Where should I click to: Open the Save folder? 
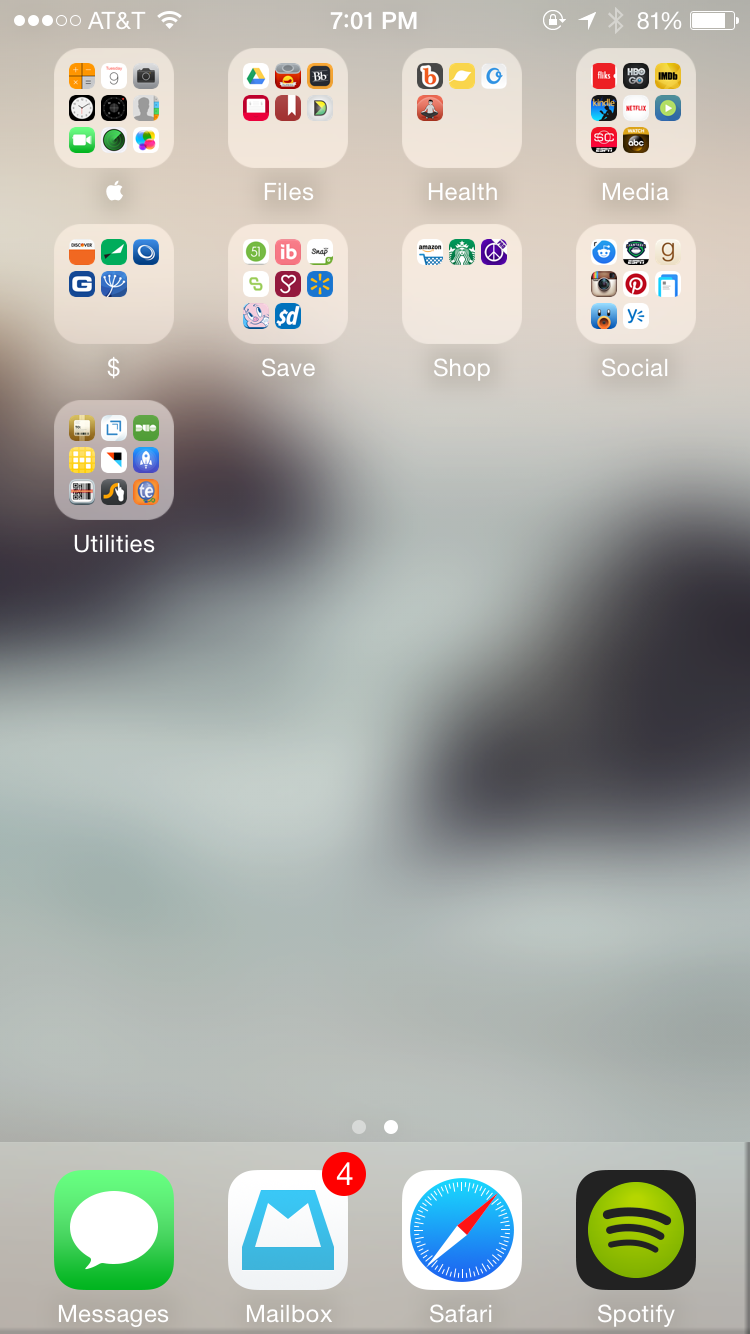click(288, 284)
